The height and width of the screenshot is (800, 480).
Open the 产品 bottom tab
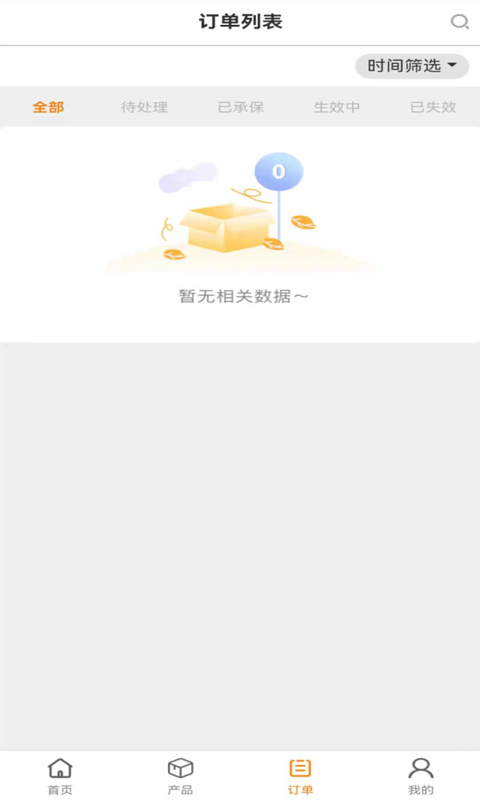180,776
